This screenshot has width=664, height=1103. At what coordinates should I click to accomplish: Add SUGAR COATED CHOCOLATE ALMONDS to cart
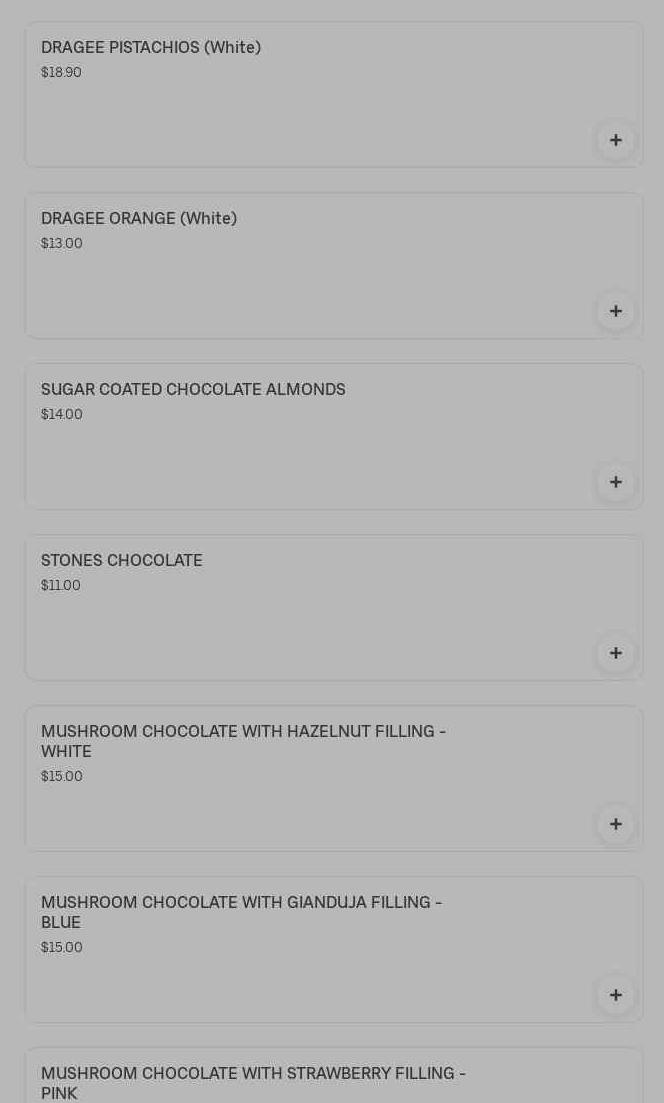click(616, 482)
